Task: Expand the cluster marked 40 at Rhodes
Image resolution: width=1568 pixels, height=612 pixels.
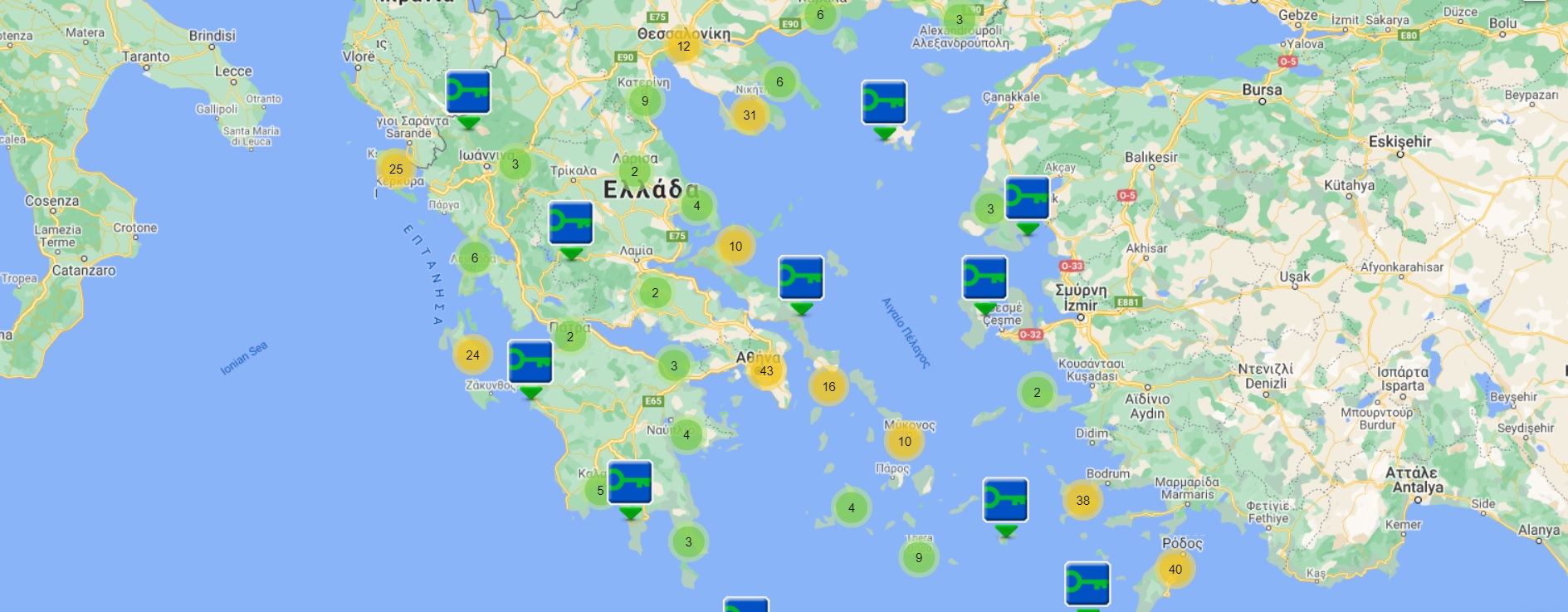Action: pyautogui.click(x=1175, y=570)
